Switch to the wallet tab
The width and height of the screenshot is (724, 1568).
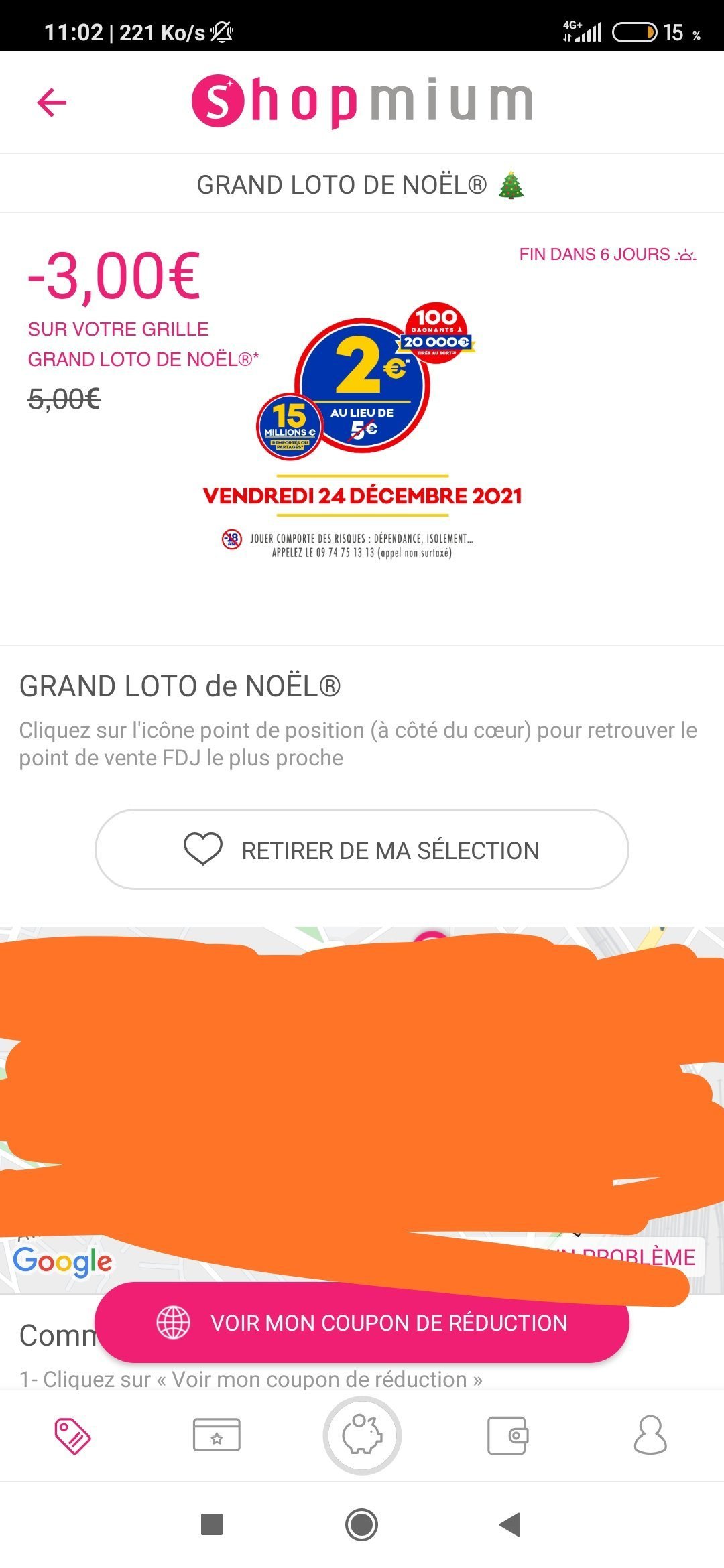point(507,1435)
